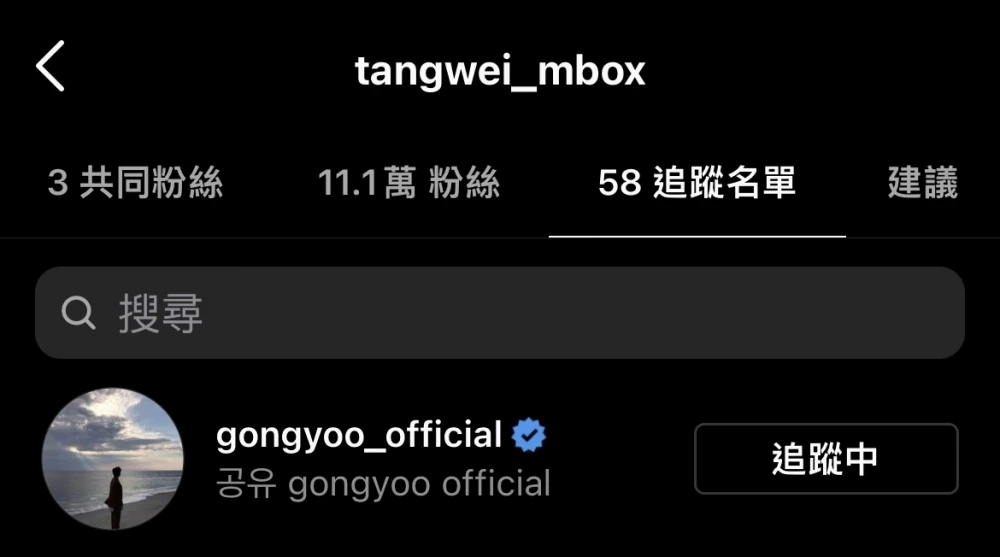Switch to the 建議 tab

[x=922, y=183]
